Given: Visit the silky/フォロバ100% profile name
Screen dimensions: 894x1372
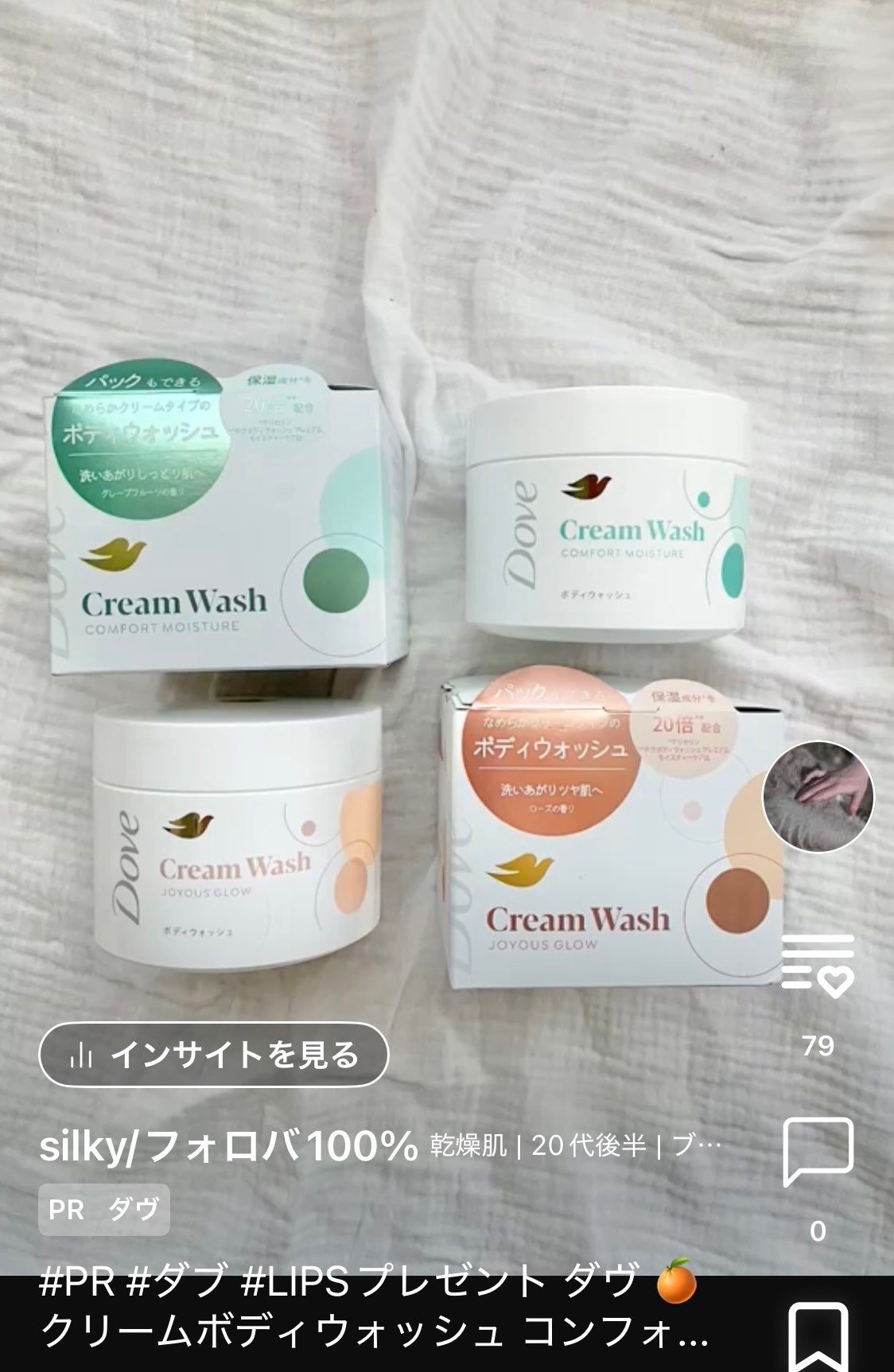Looking at the screenshot, I should pos(229,1146).
